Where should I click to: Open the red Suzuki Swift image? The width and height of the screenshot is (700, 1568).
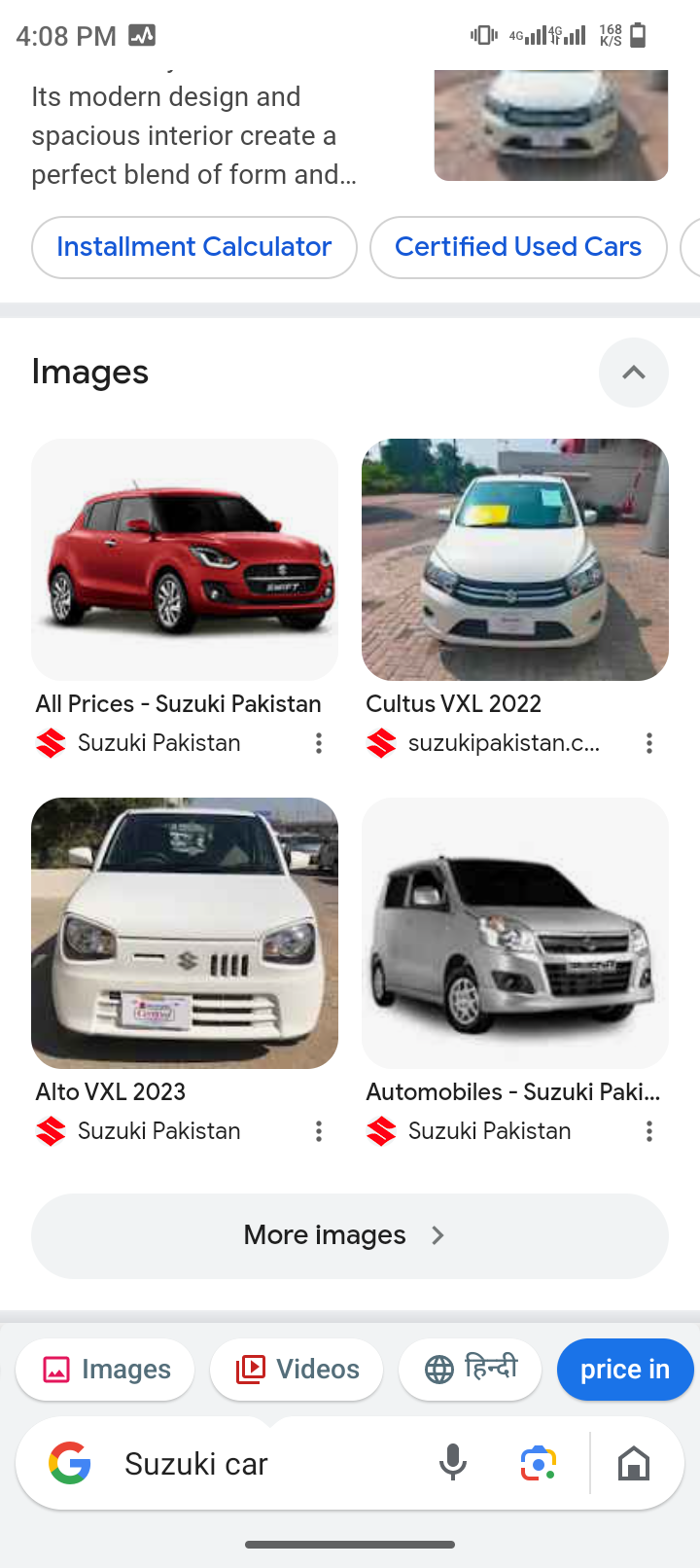coord(185,559)
